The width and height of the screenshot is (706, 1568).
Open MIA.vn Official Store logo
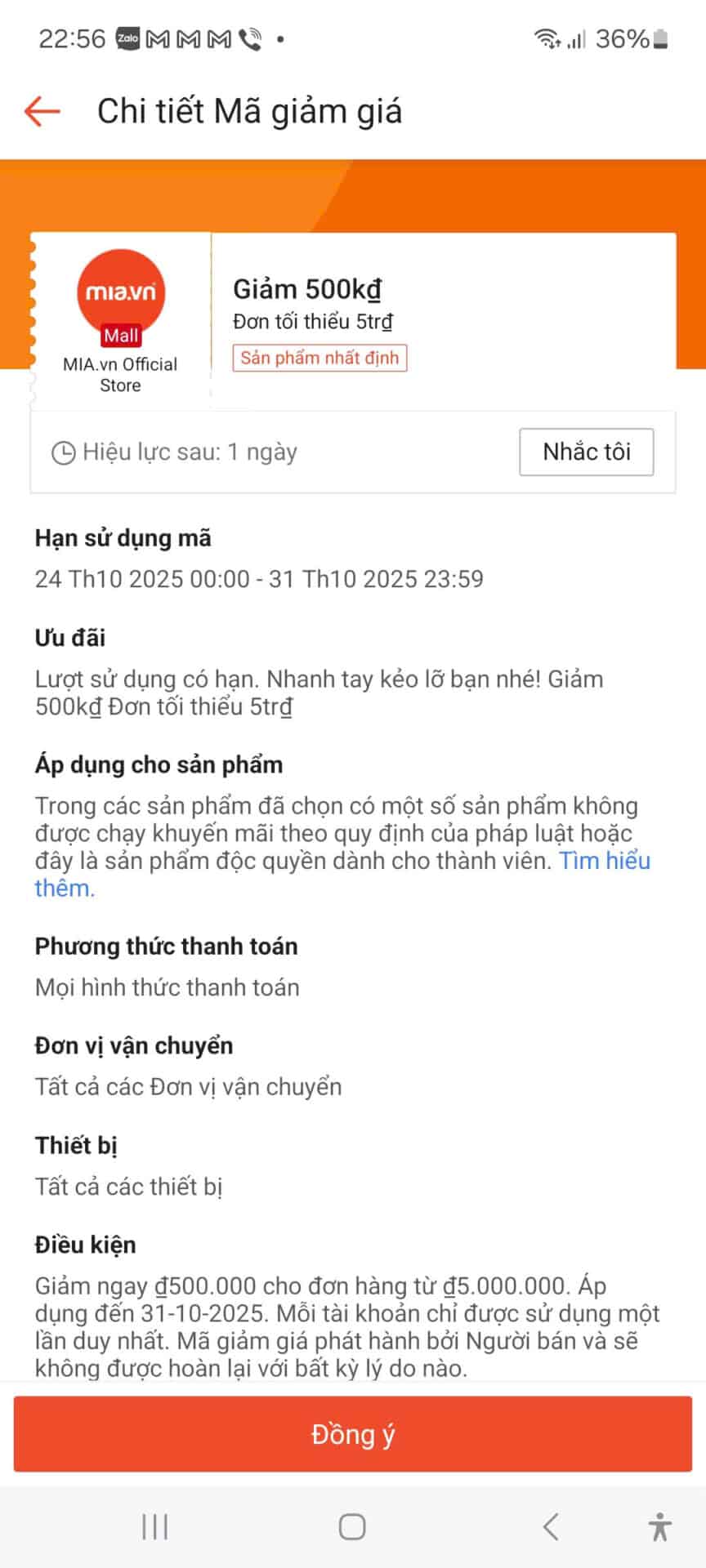pos(120,294)
